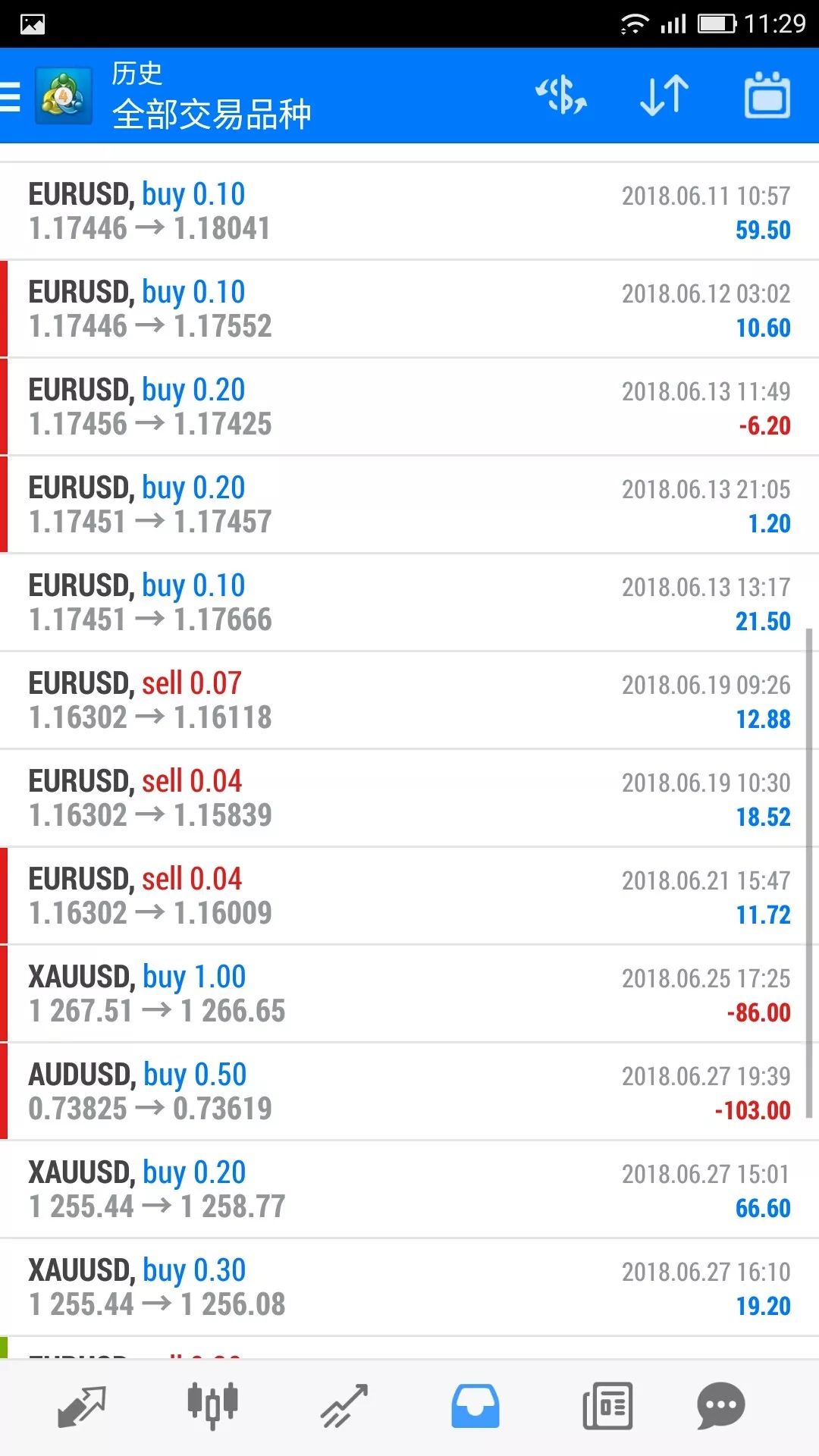This screenshot has width=819, height=1456.
Task: View the XAUUSD buy 1.00 trade
Action: tap(409, 994)
